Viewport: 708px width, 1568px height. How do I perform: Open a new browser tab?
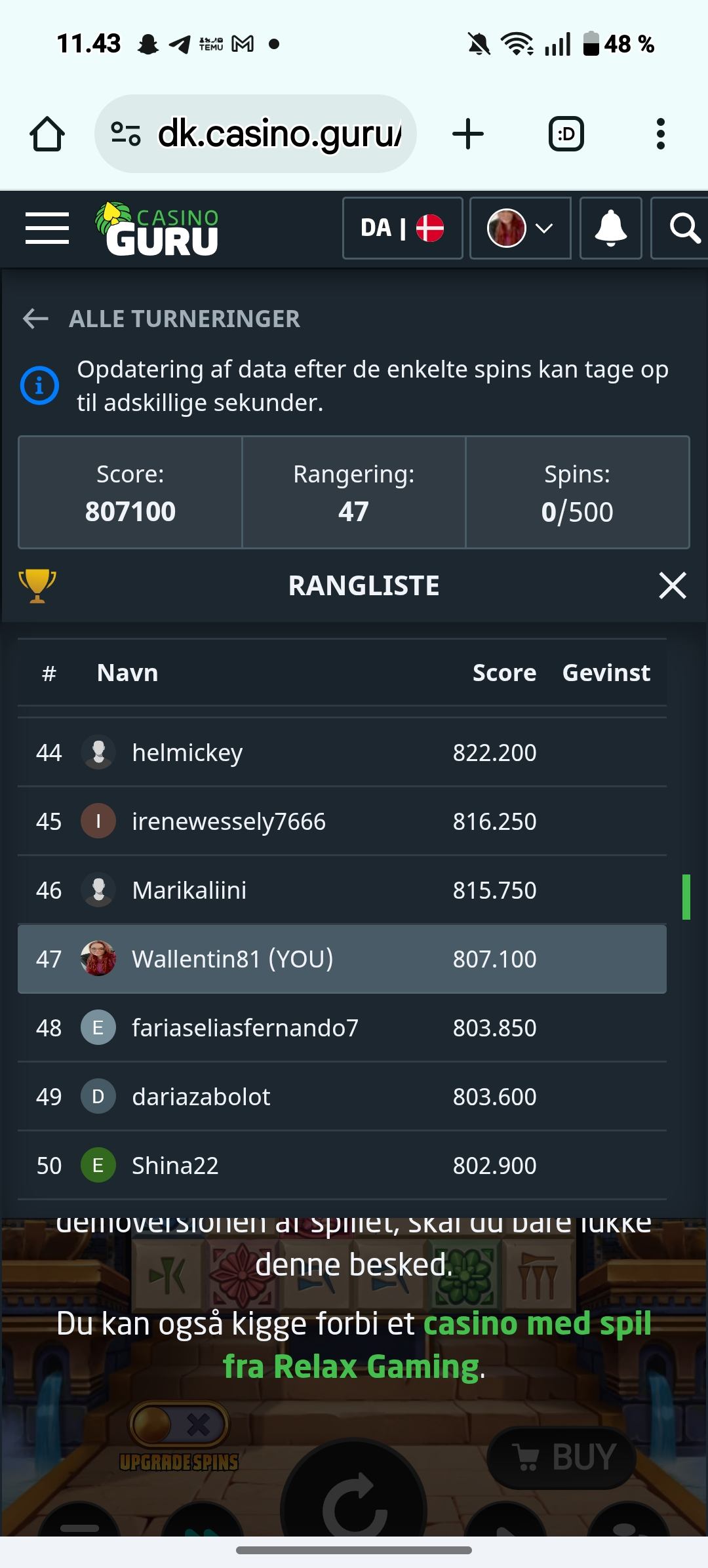468,134
